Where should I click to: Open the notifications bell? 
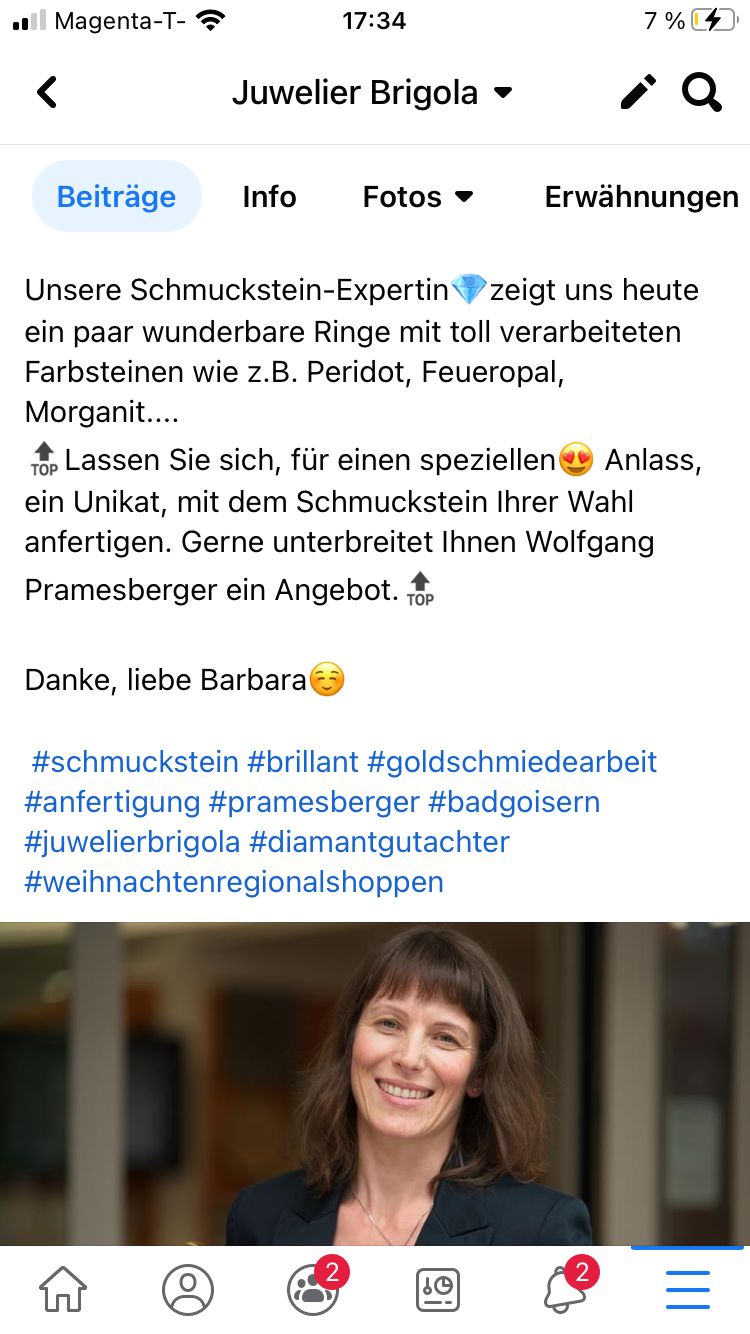pos(565,1290)
